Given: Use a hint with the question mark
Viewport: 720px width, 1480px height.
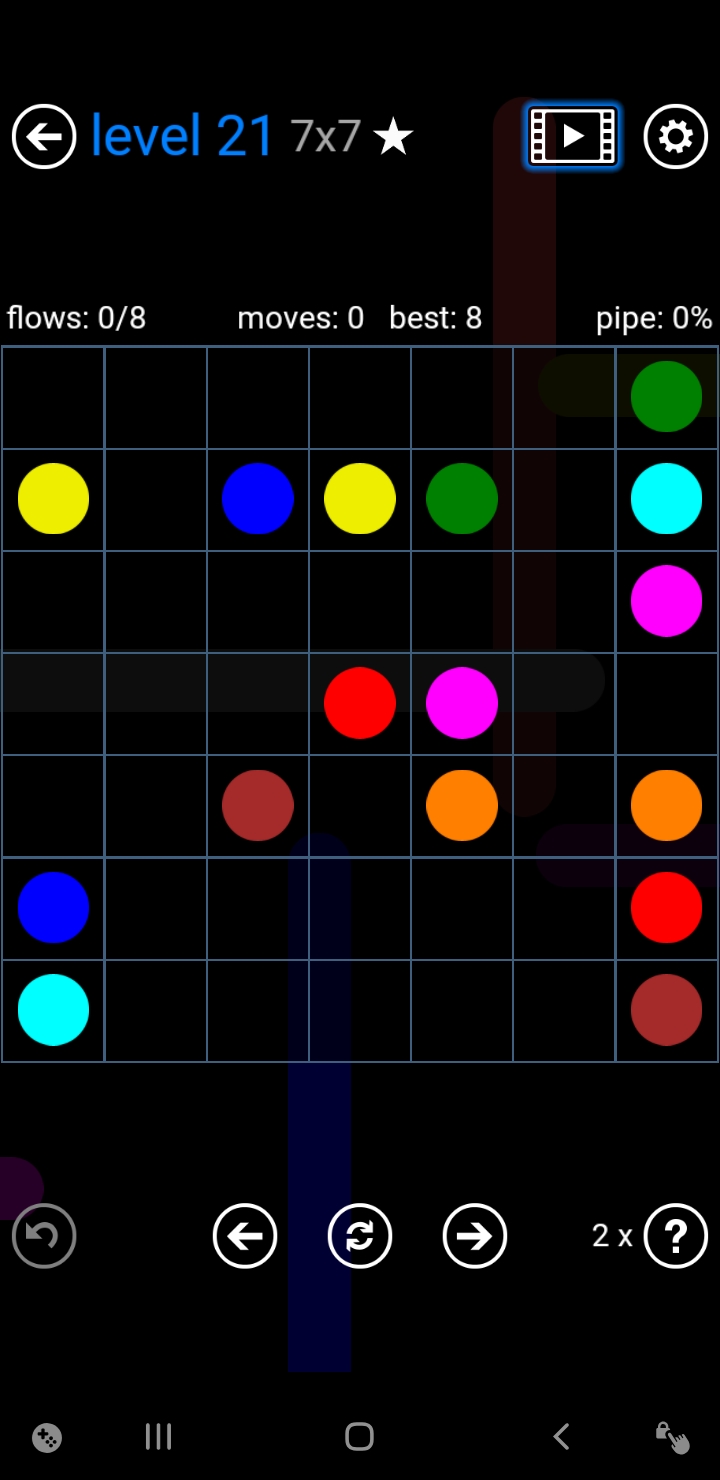Looking at the screenshot, I should coord(676,1236).
